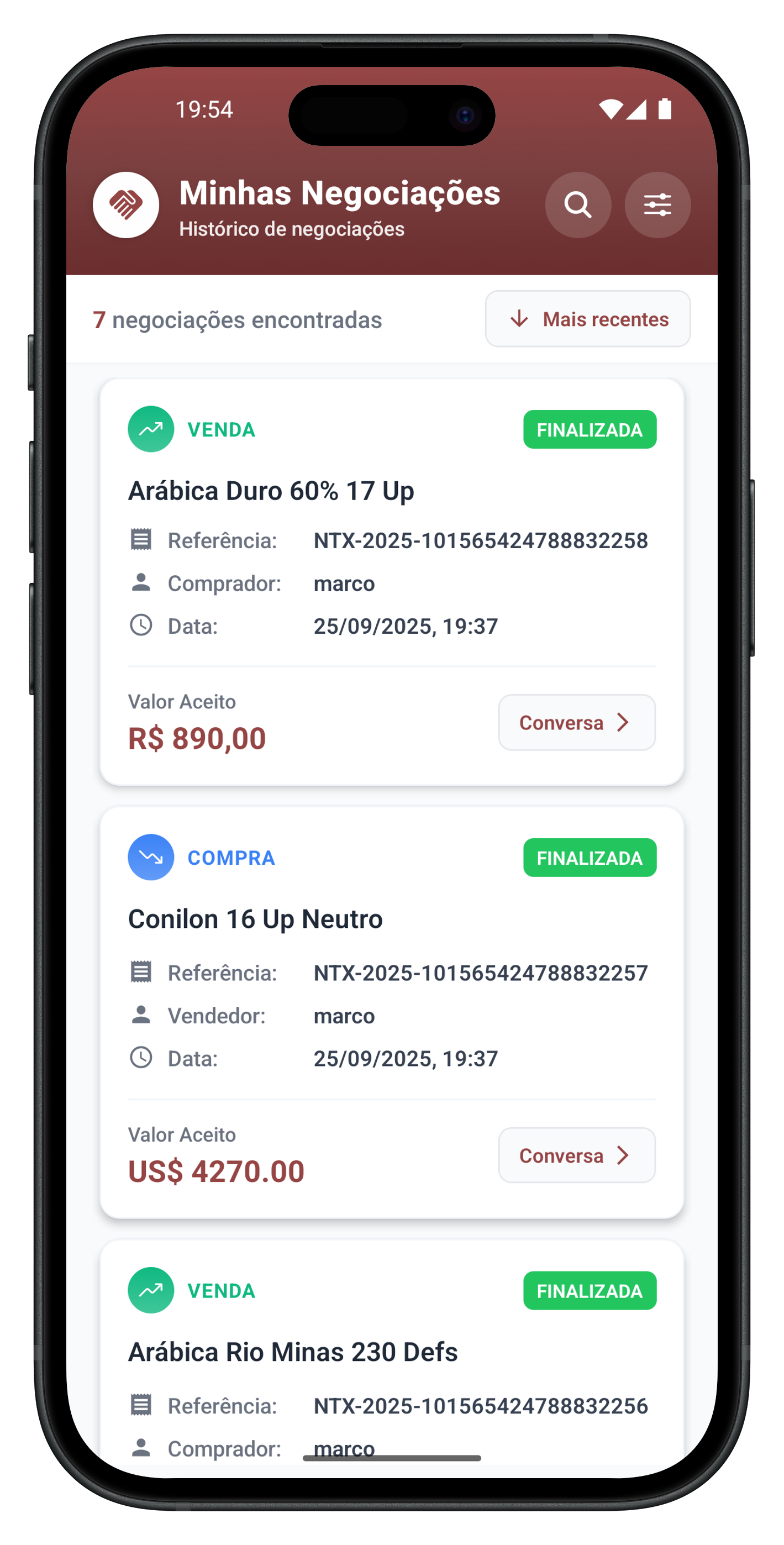Open the filter options icon
The width and height of the screenshot is (784, 1545).
(657, 205)
